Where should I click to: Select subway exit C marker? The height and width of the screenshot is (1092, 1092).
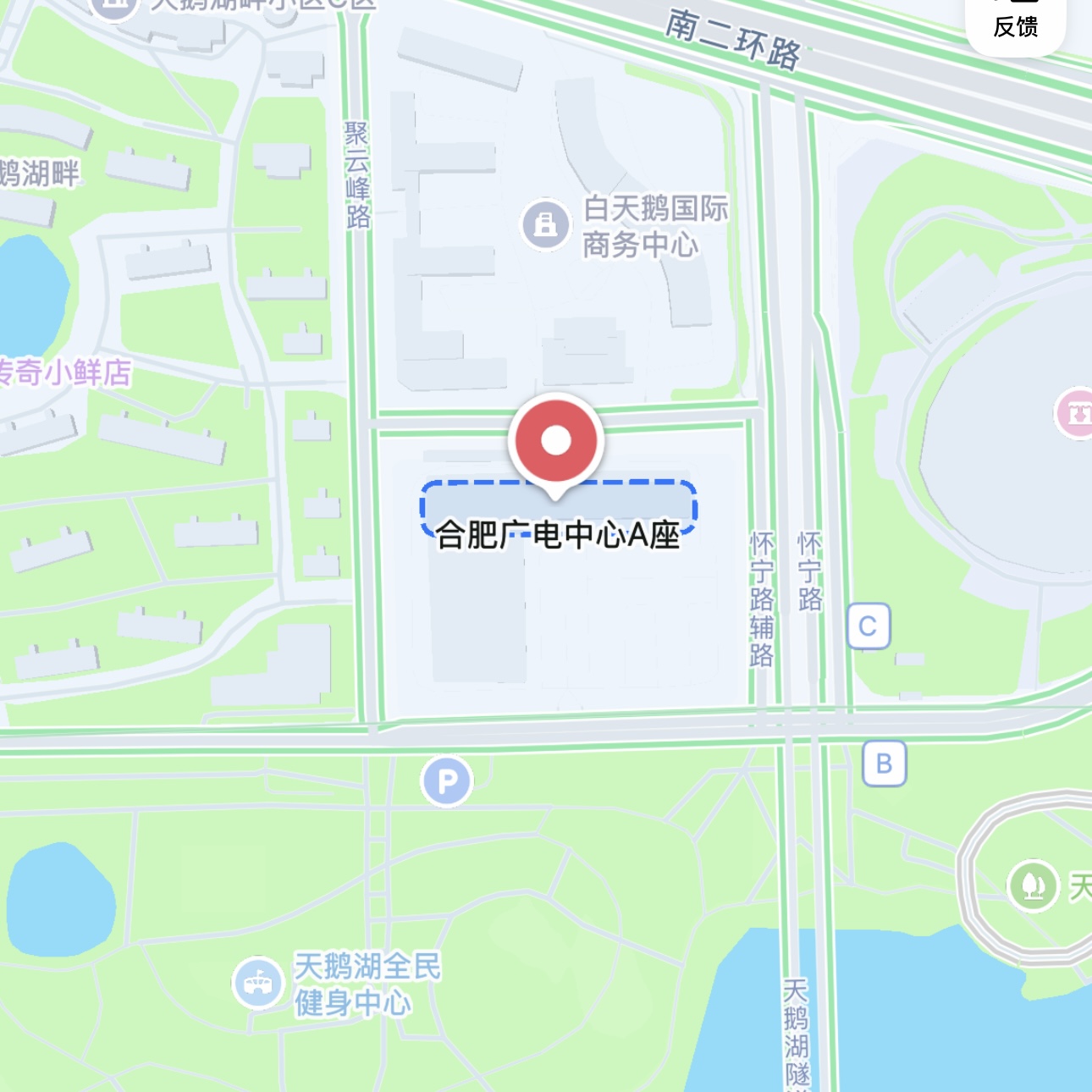point(869,626)
